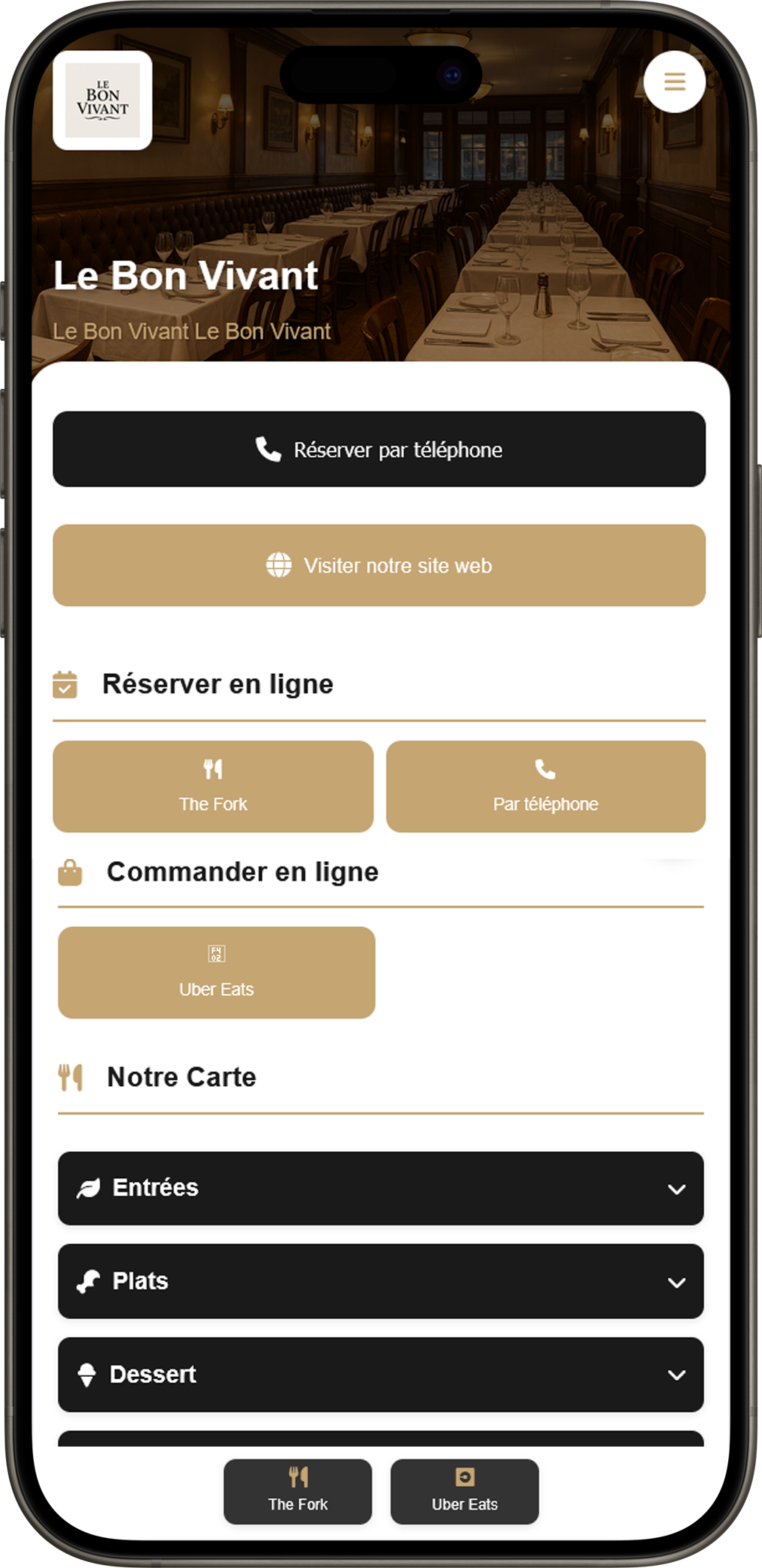Screen dimensions: 762x1568
Task: Visit the restaurant website
Action: 379,565
